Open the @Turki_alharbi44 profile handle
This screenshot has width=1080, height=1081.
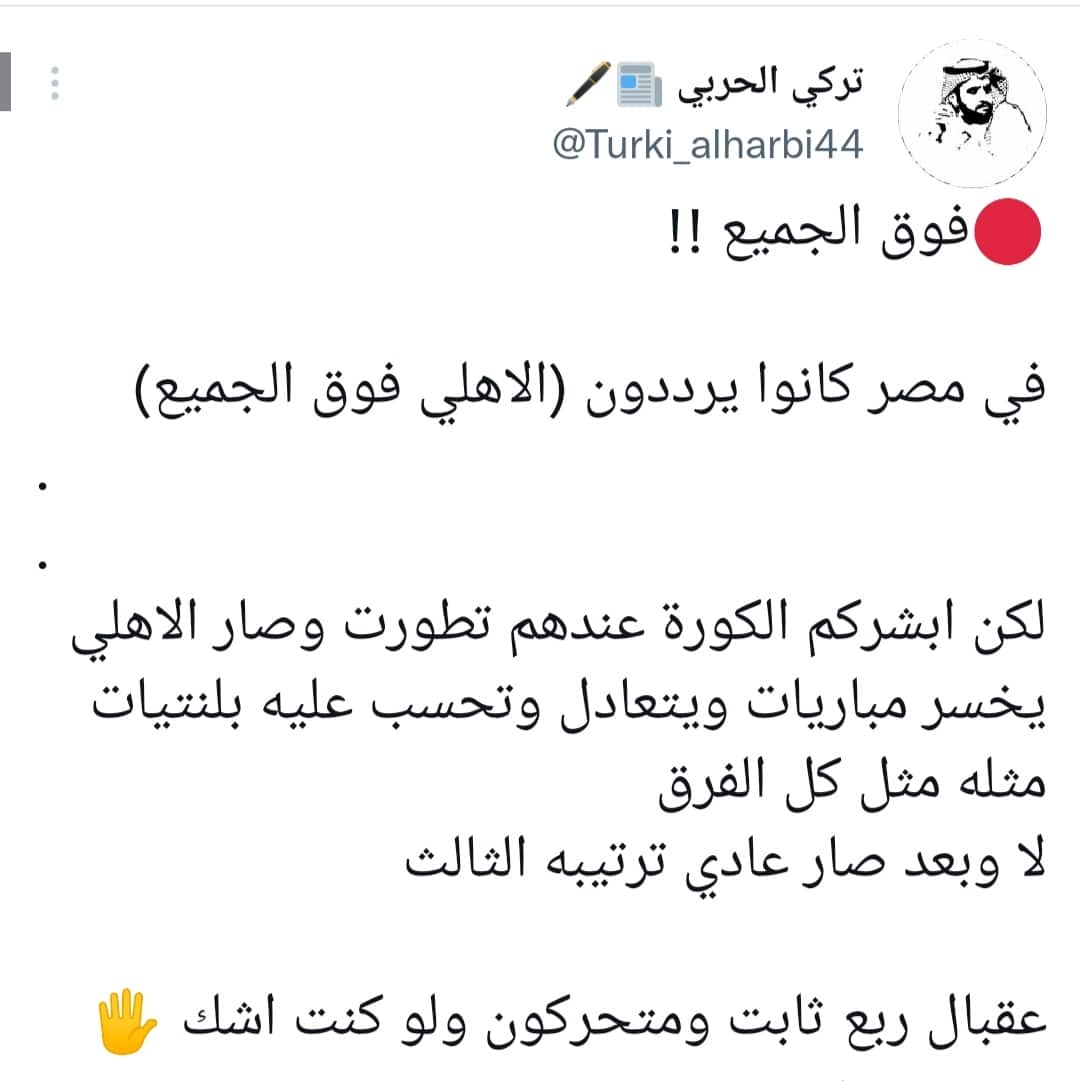[707, 146]
